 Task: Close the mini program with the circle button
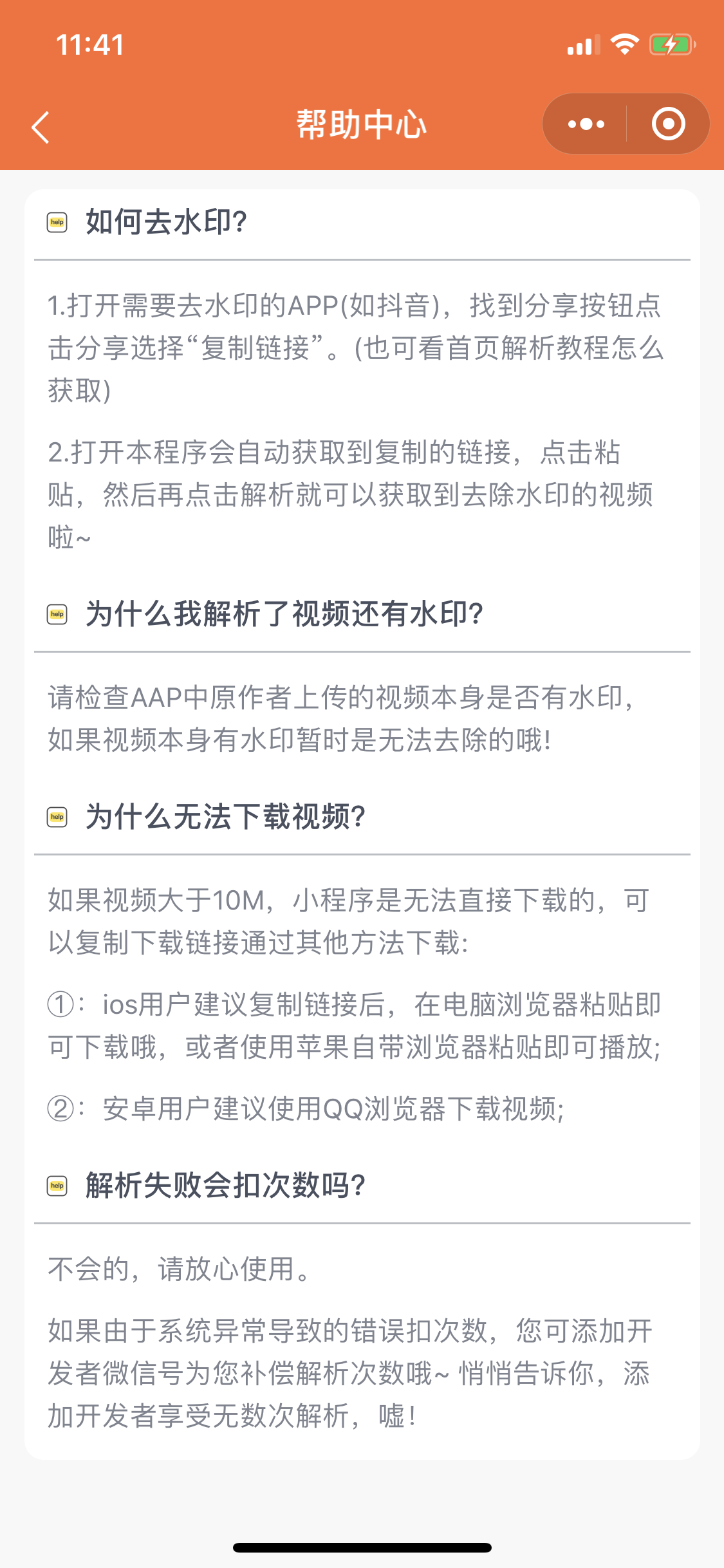pos(669,124)
